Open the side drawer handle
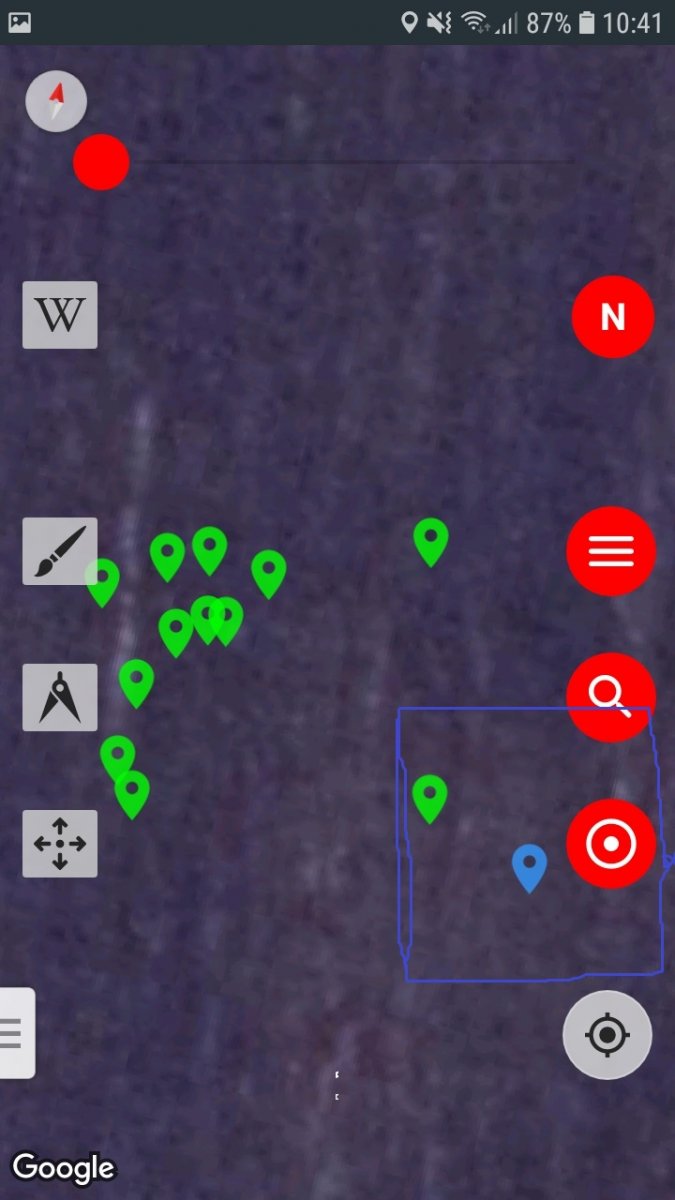This screenshot has height=1200, width=675. point(15,1032)
